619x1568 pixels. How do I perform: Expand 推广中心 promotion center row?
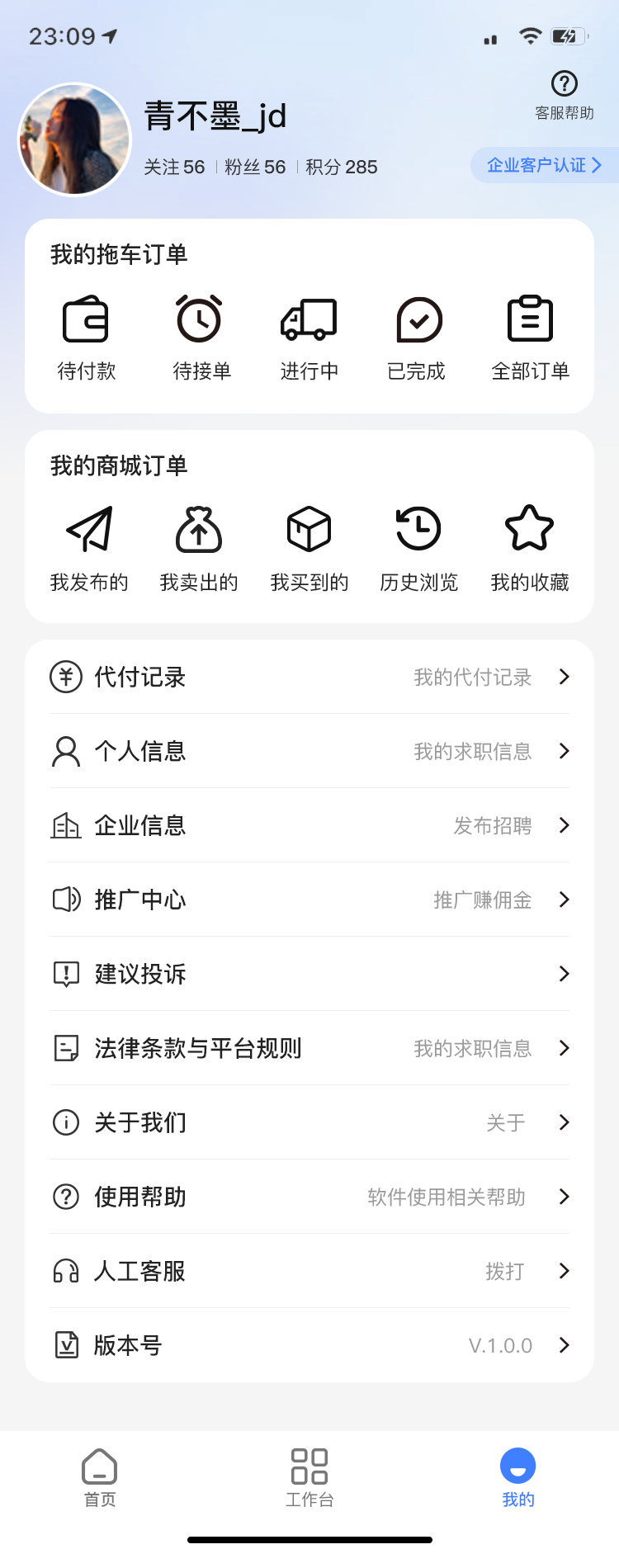pos(309,900)
